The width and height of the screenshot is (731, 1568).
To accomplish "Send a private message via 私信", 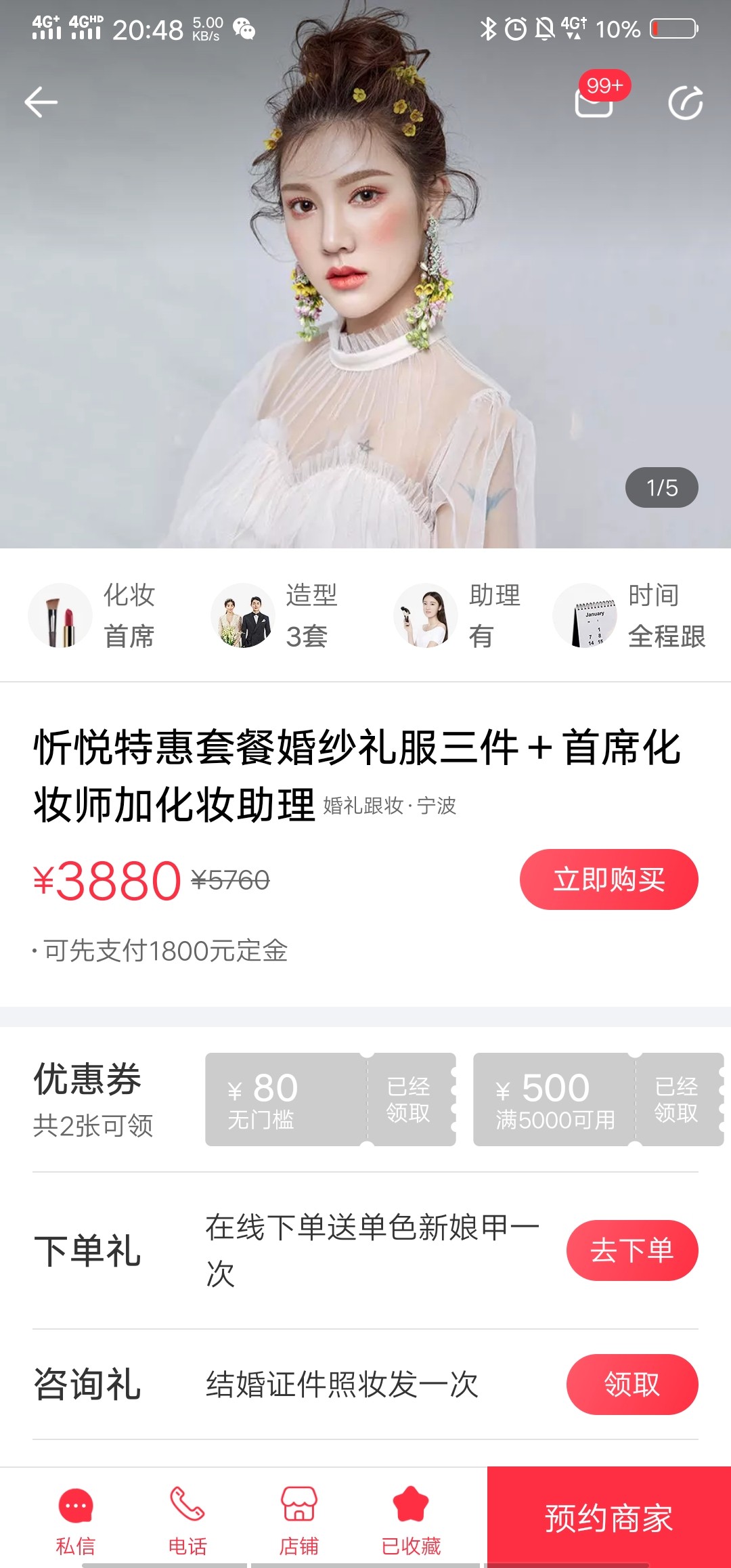I will pos(76,1520).
